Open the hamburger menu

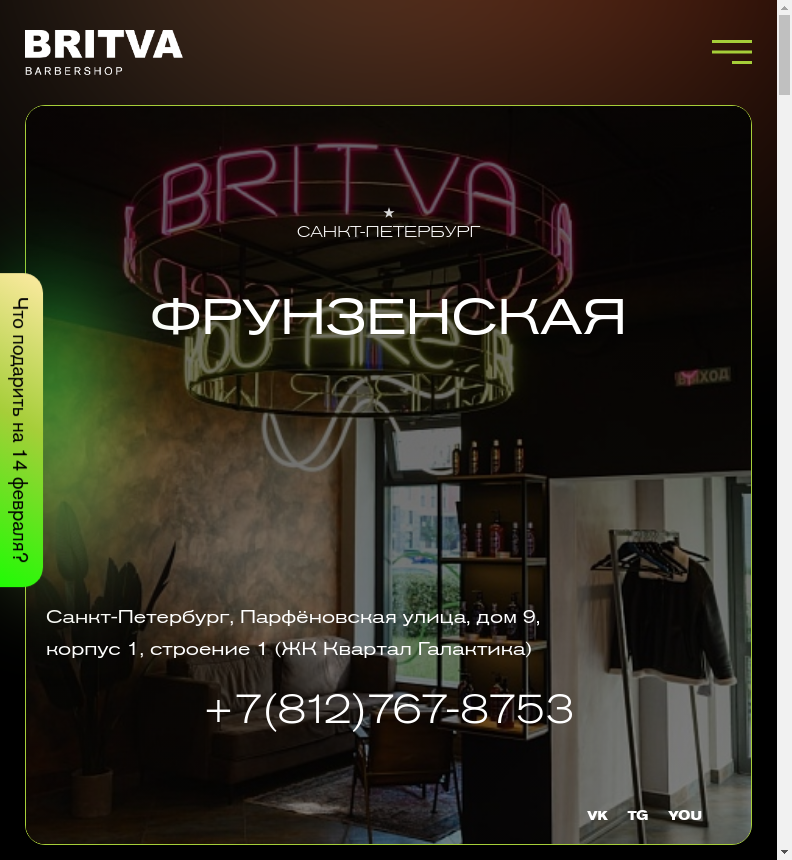731,52
